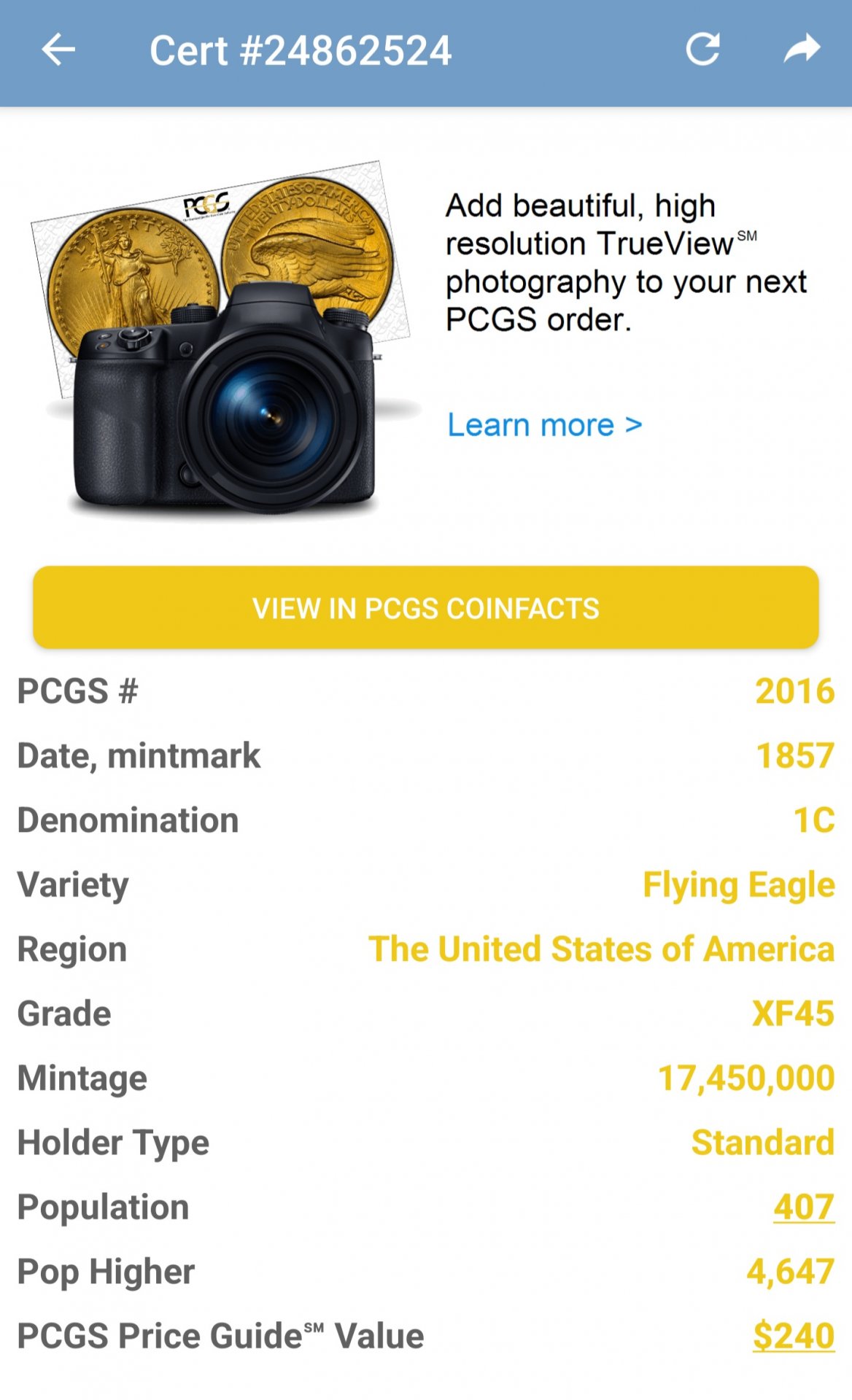Go back using the arrow icon
Screen dimensions: 852x1400
tap(58, 50)
